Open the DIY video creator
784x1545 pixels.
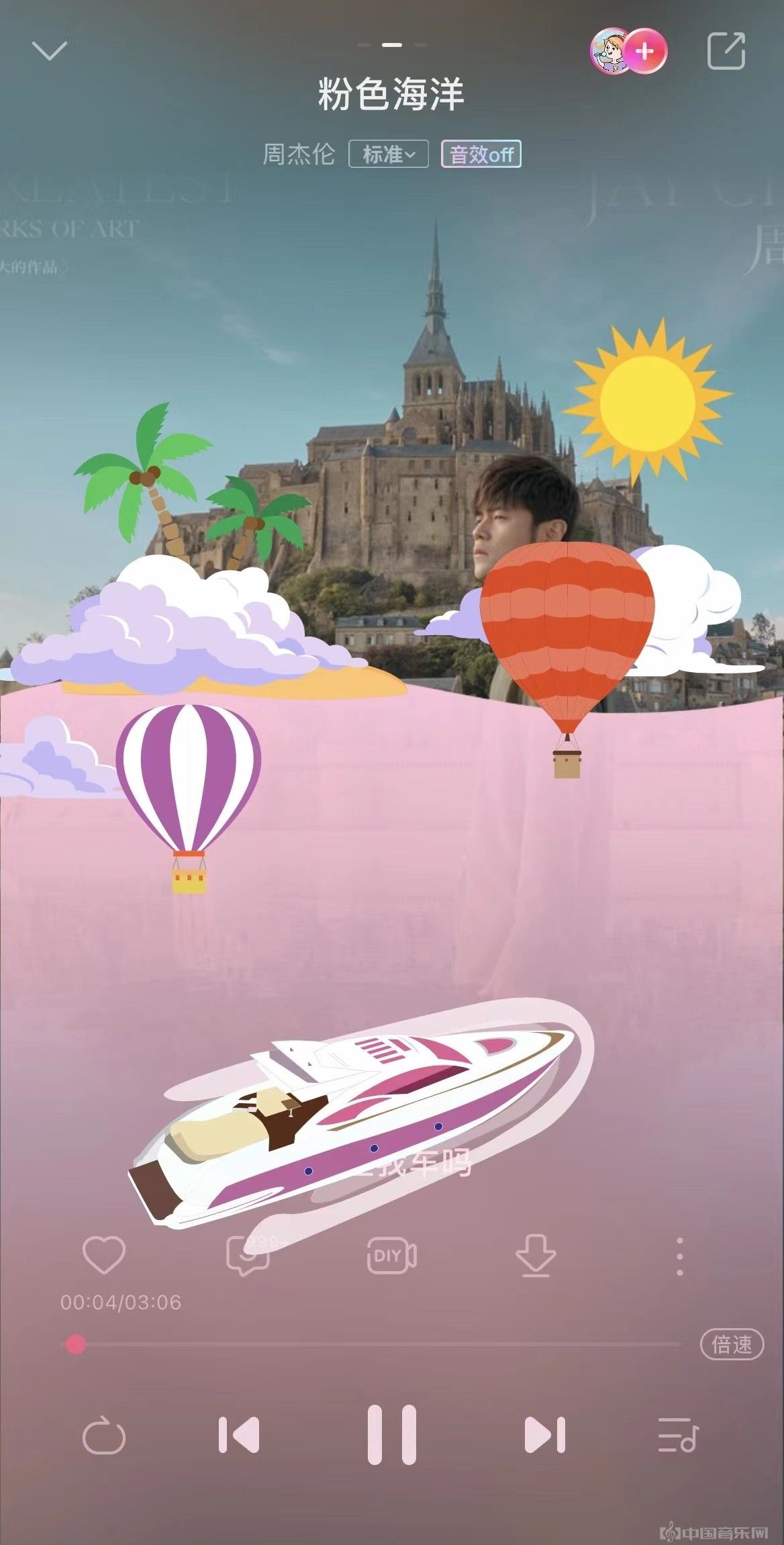point(391,1254)
